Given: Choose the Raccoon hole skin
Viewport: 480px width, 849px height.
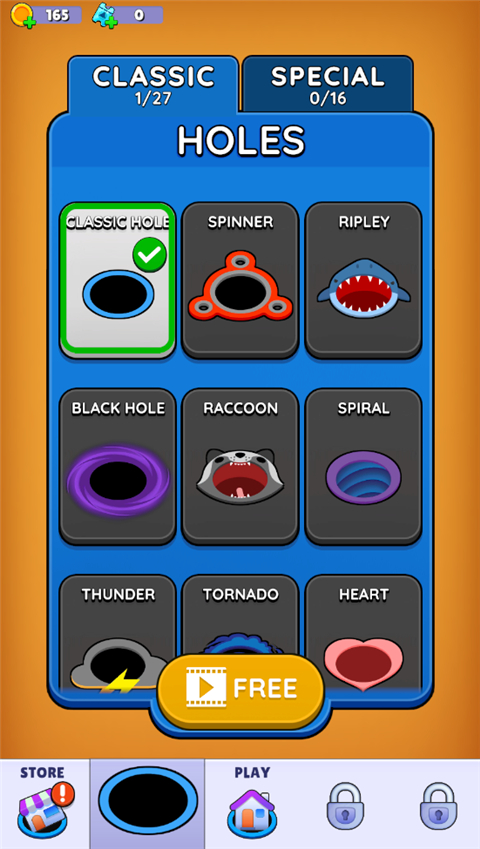Looking at the screenshot, I should (x=240, y=466).
